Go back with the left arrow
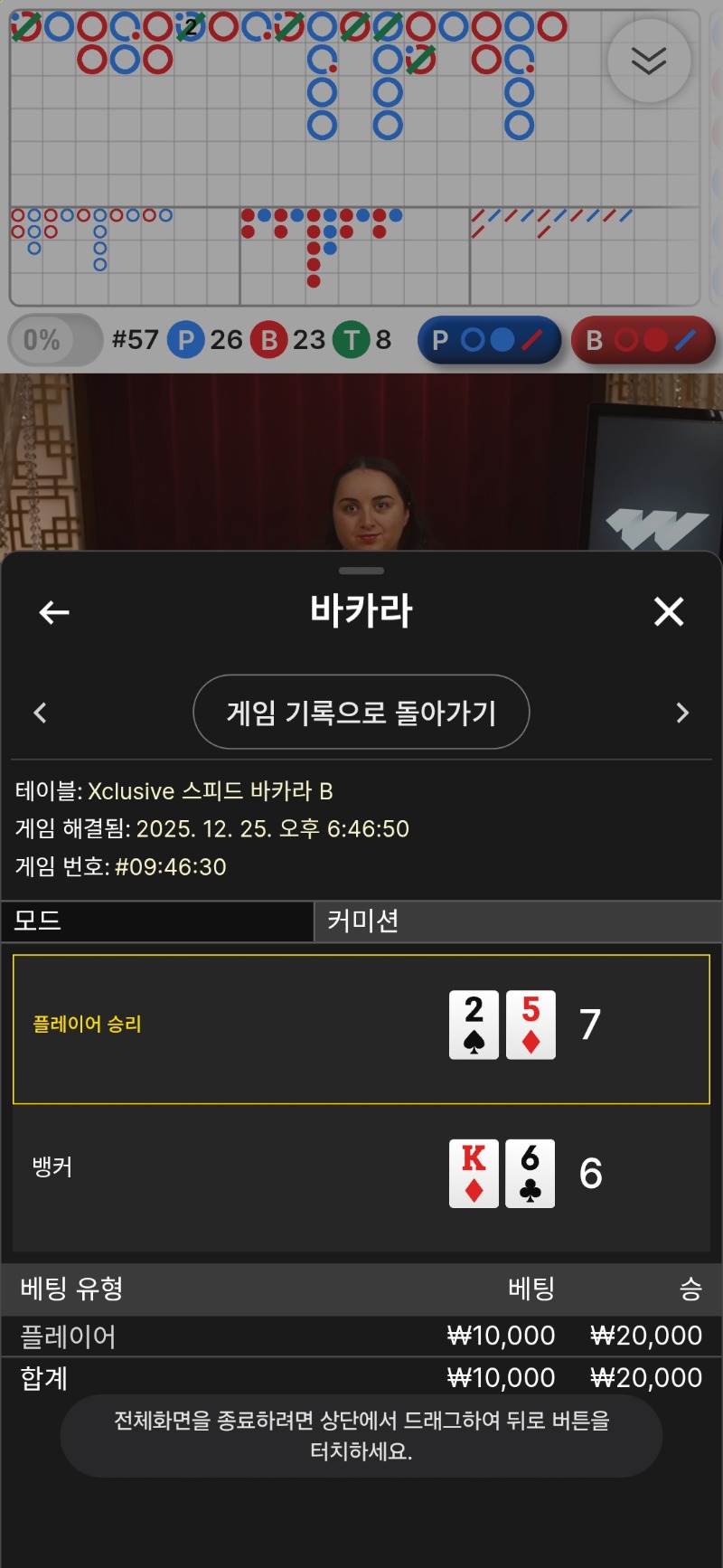The width and height of the screenshot is (723, 1568). pos(54,612)
